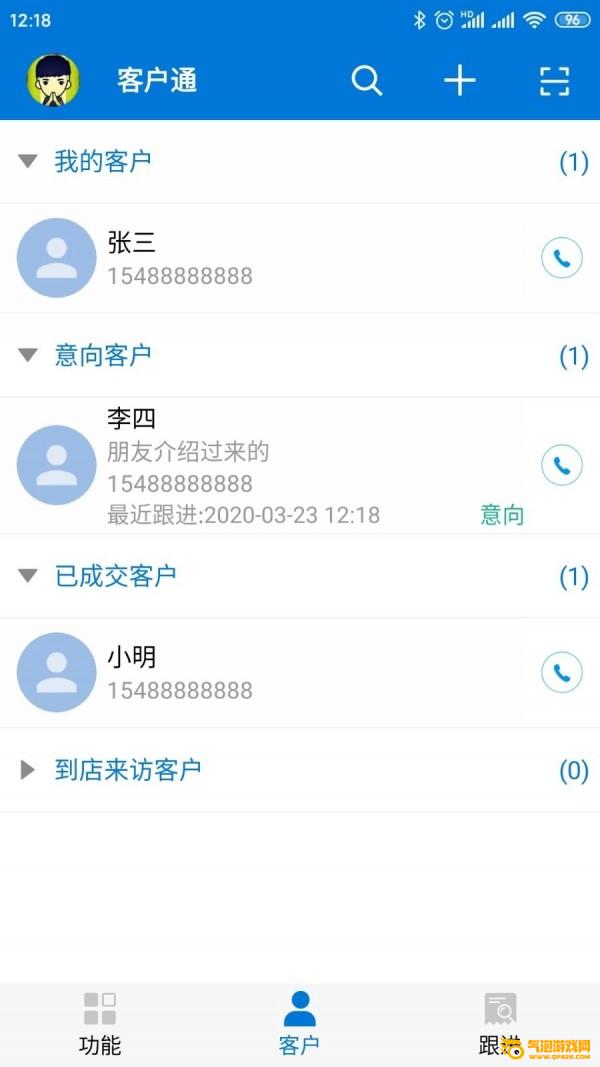Select the 客户 tab
600x1067 pixels.
299,1023
